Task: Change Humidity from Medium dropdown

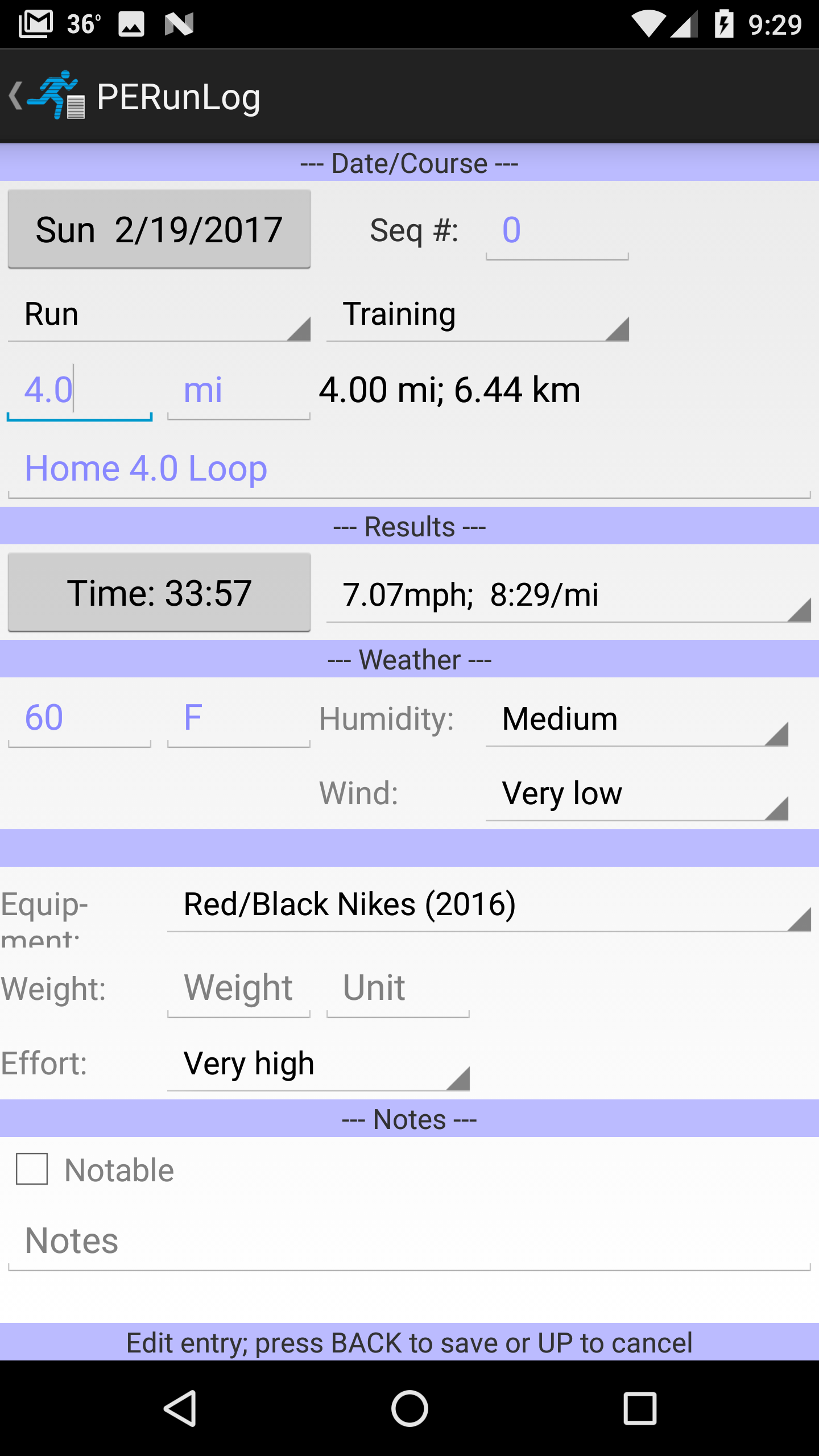Action: click(637, 719)
